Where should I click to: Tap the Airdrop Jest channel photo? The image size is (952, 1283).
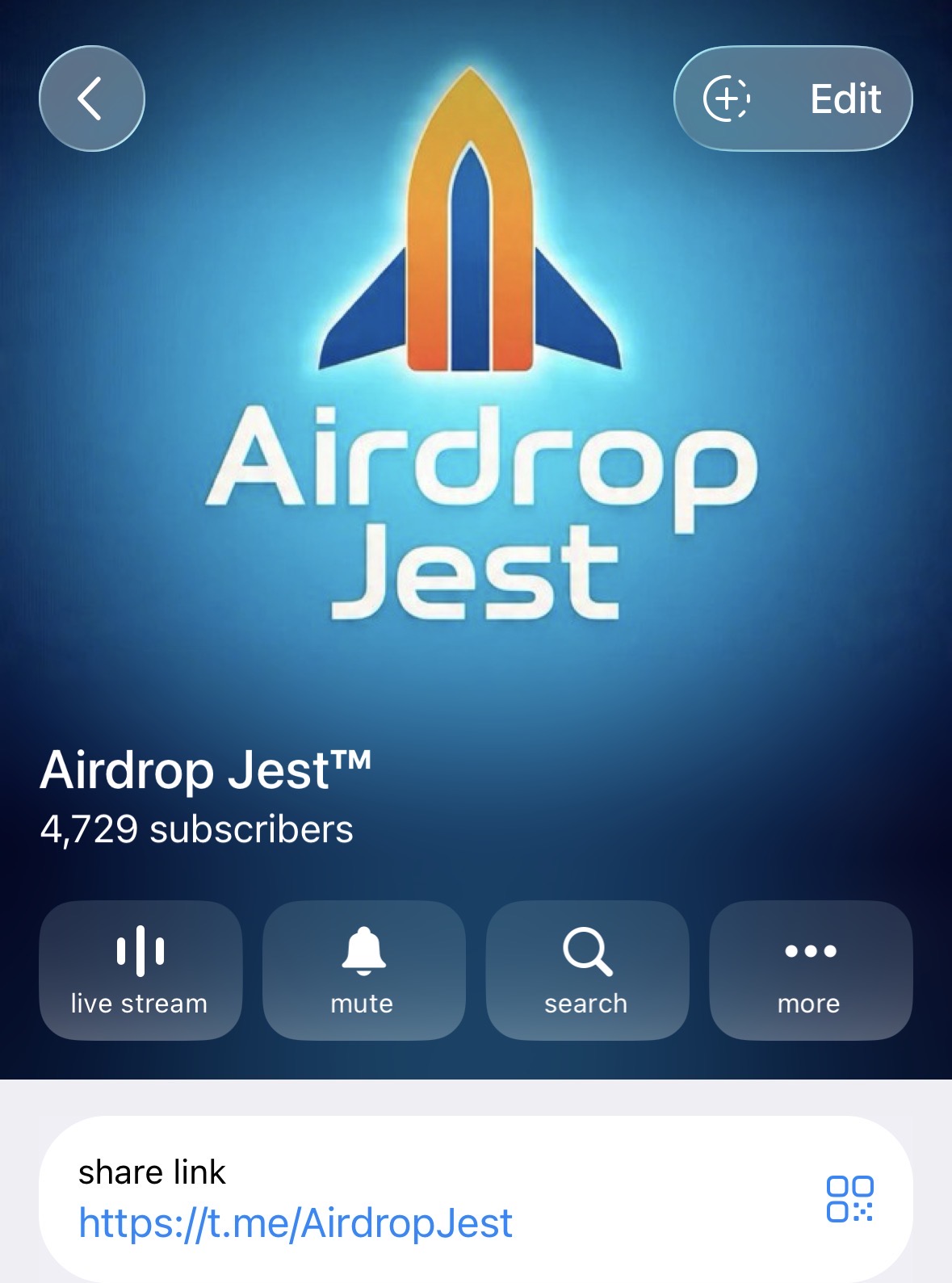pos(476,363)
